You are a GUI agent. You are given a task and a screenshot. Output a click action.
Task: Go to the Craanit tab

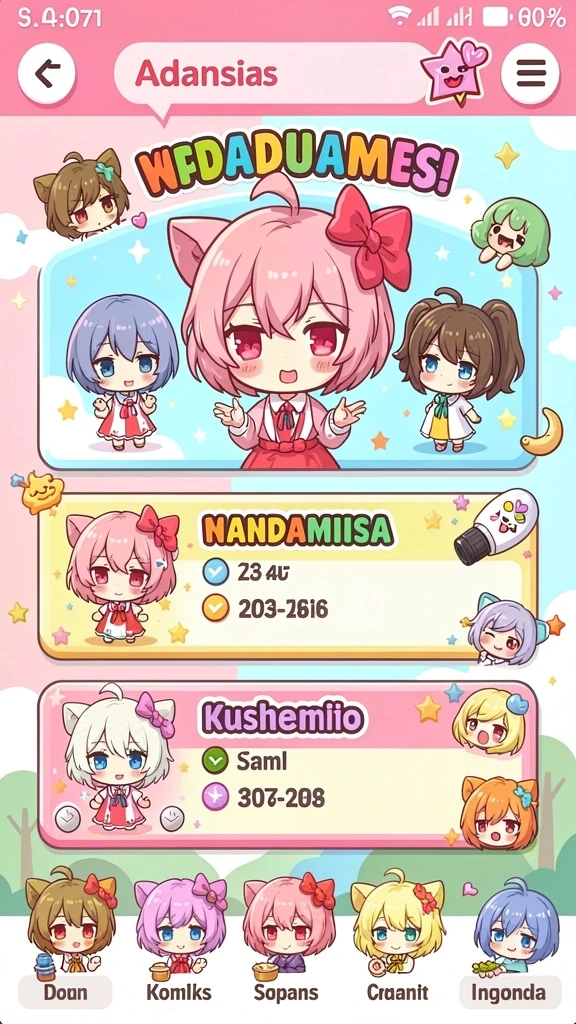point(397,993)
